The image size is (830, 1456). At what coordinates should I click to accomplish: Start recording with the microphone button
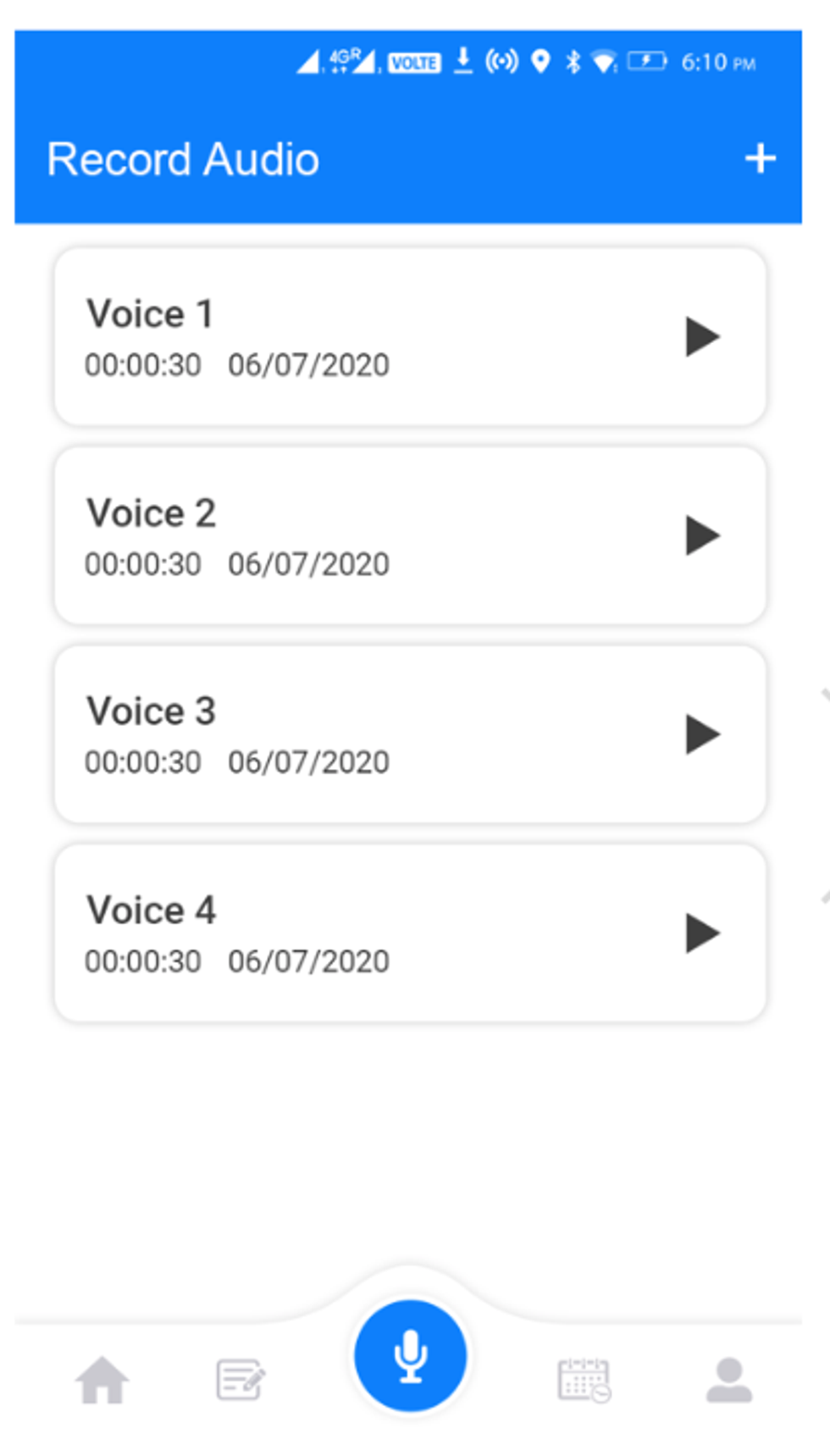pyautogui.click(x=411, y=1355)
